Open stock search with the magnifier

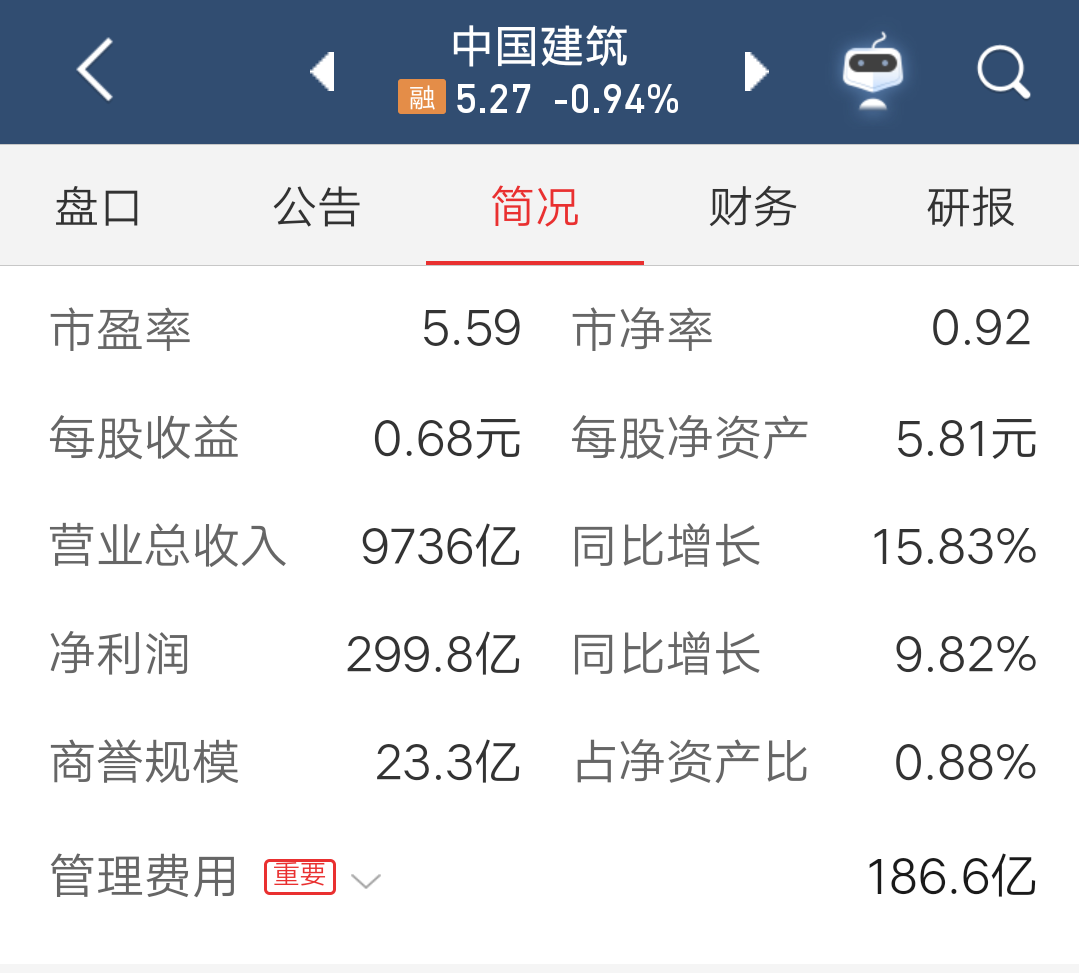click(x=1002, y=72)
